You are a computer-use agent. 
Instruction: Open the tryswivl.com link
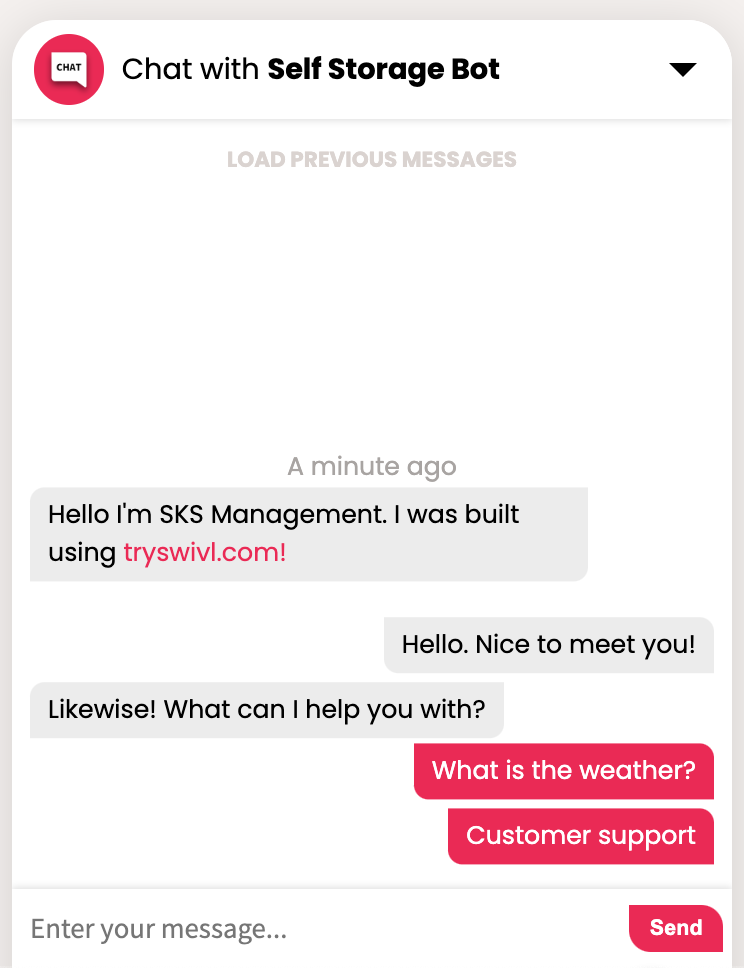point(205,553)
